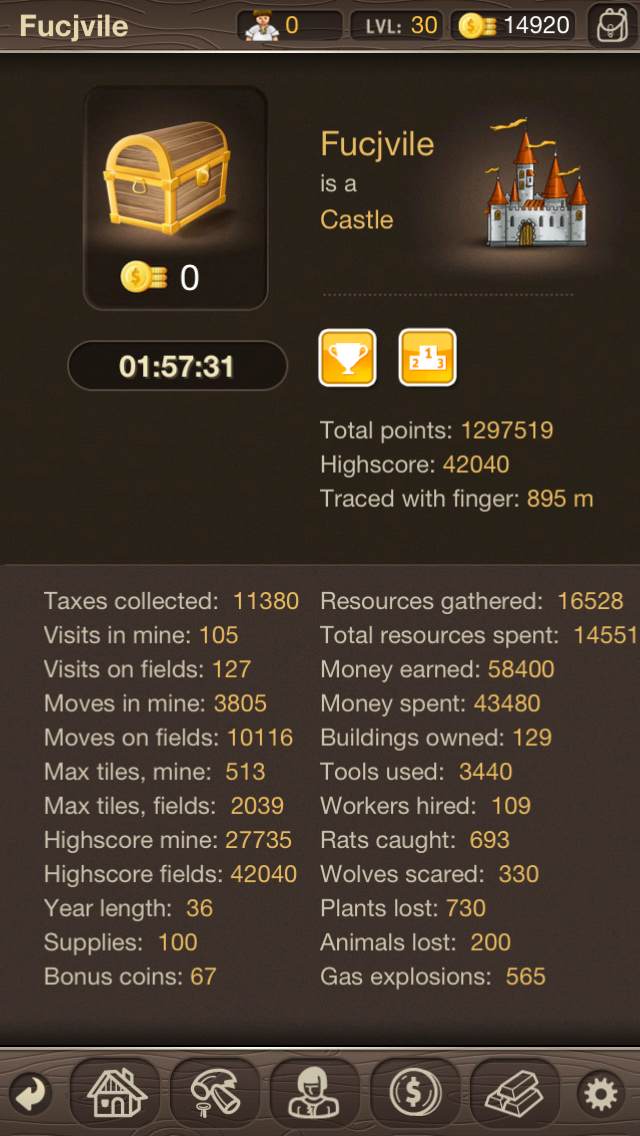This screenshot has height=1136, width=640.
Task: Switch to the house buildings tab
Action: pyautogui.click(x=115, y=1094)
